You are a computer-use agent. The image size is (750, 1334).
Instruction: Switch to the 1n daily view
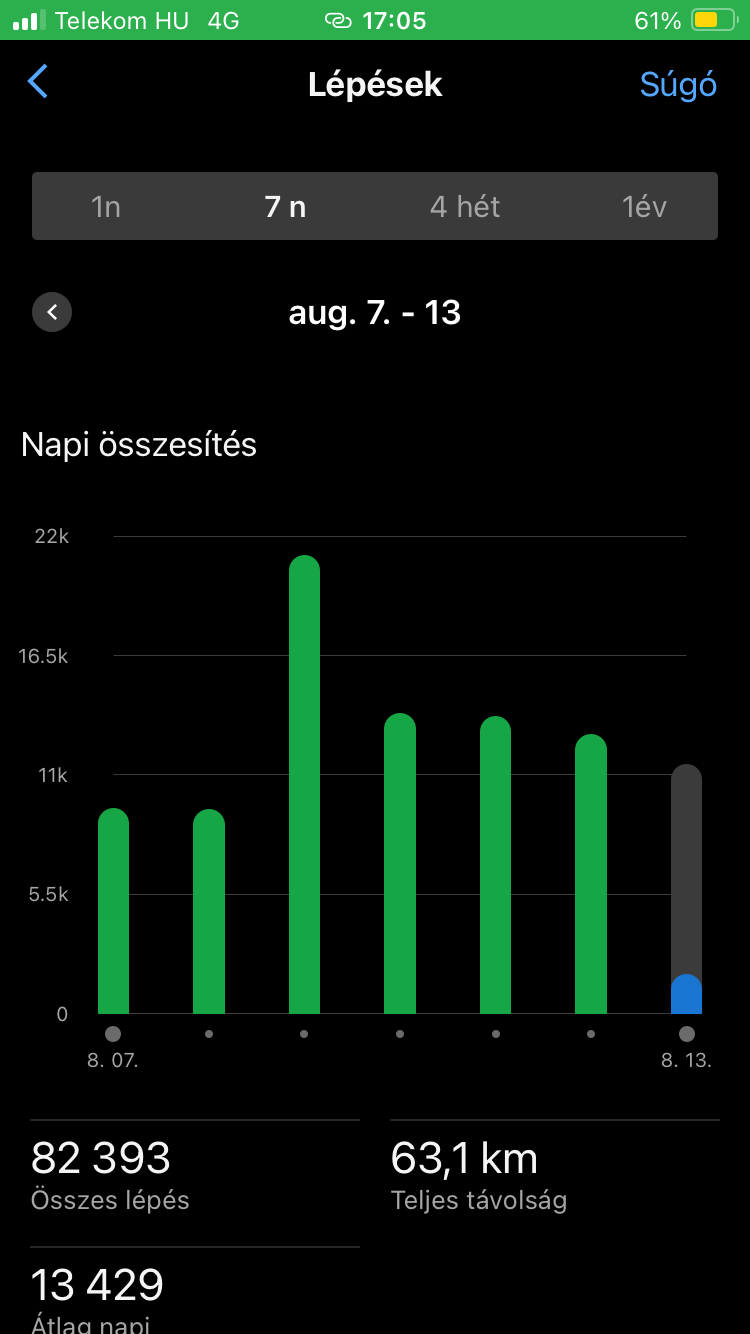[x=106, y=207]
